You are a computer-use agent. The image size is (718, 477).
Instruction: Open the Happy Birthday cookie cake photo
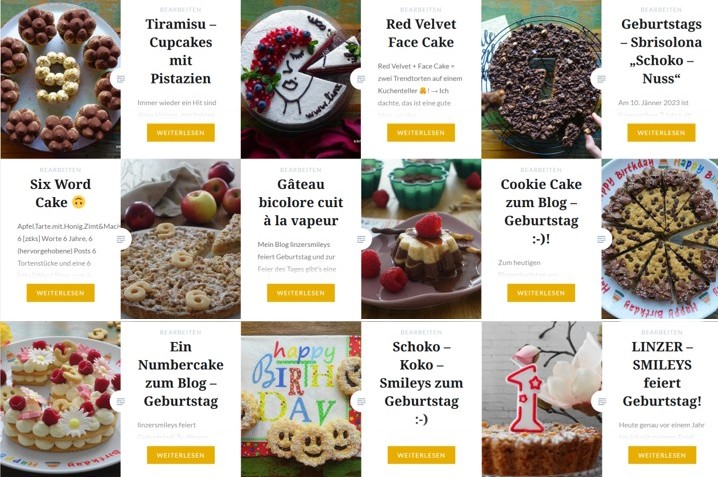[660, 240]
